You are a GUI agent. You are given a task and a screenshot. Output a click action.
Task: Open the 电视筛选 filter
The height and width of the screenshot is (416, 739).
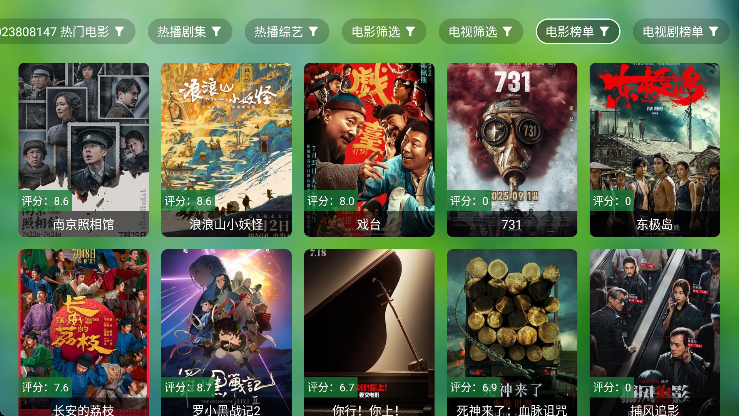480,32
